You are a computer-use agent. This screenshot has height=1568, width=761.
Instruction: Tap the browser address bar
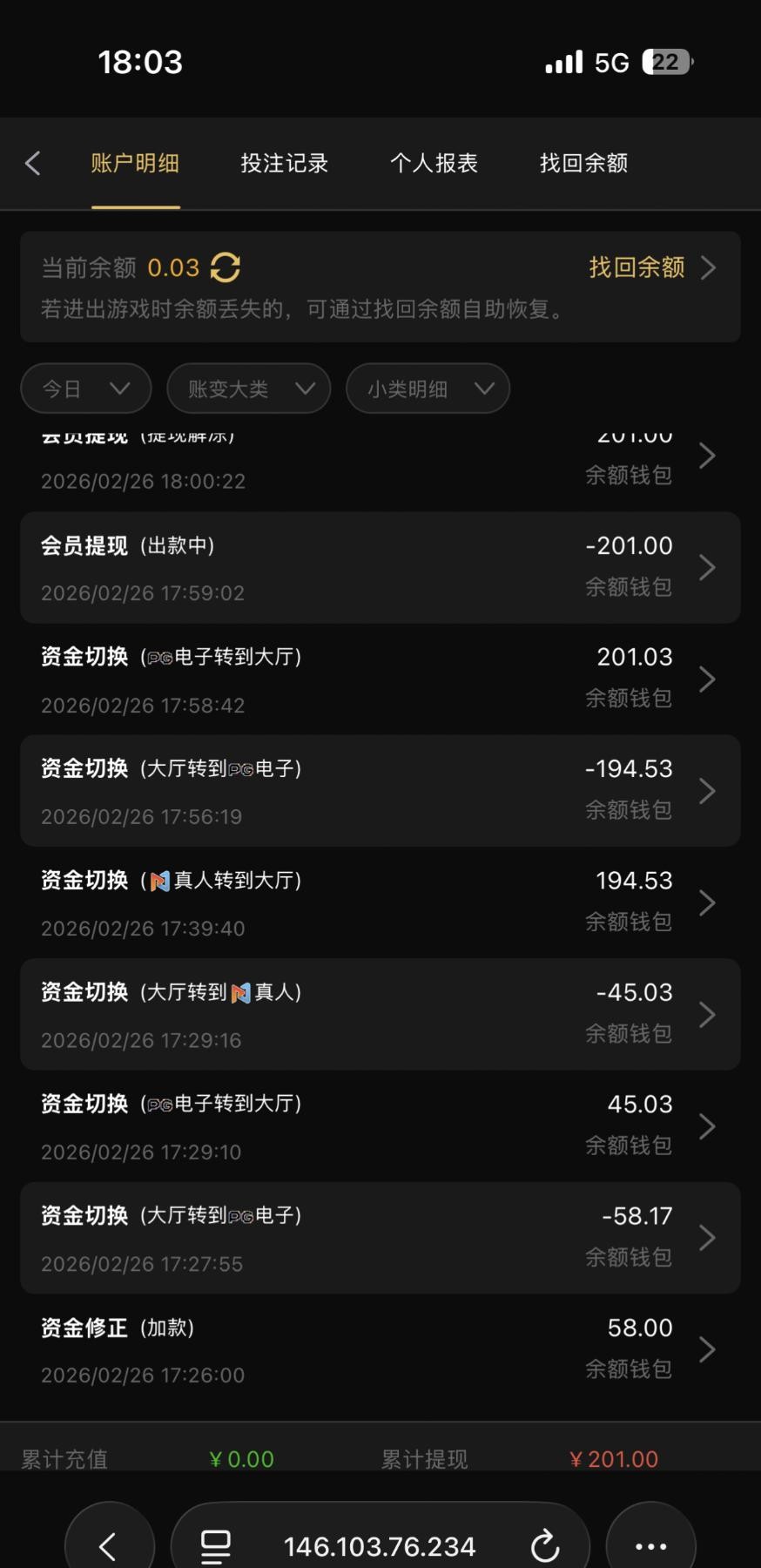(x=380, y=1546)
